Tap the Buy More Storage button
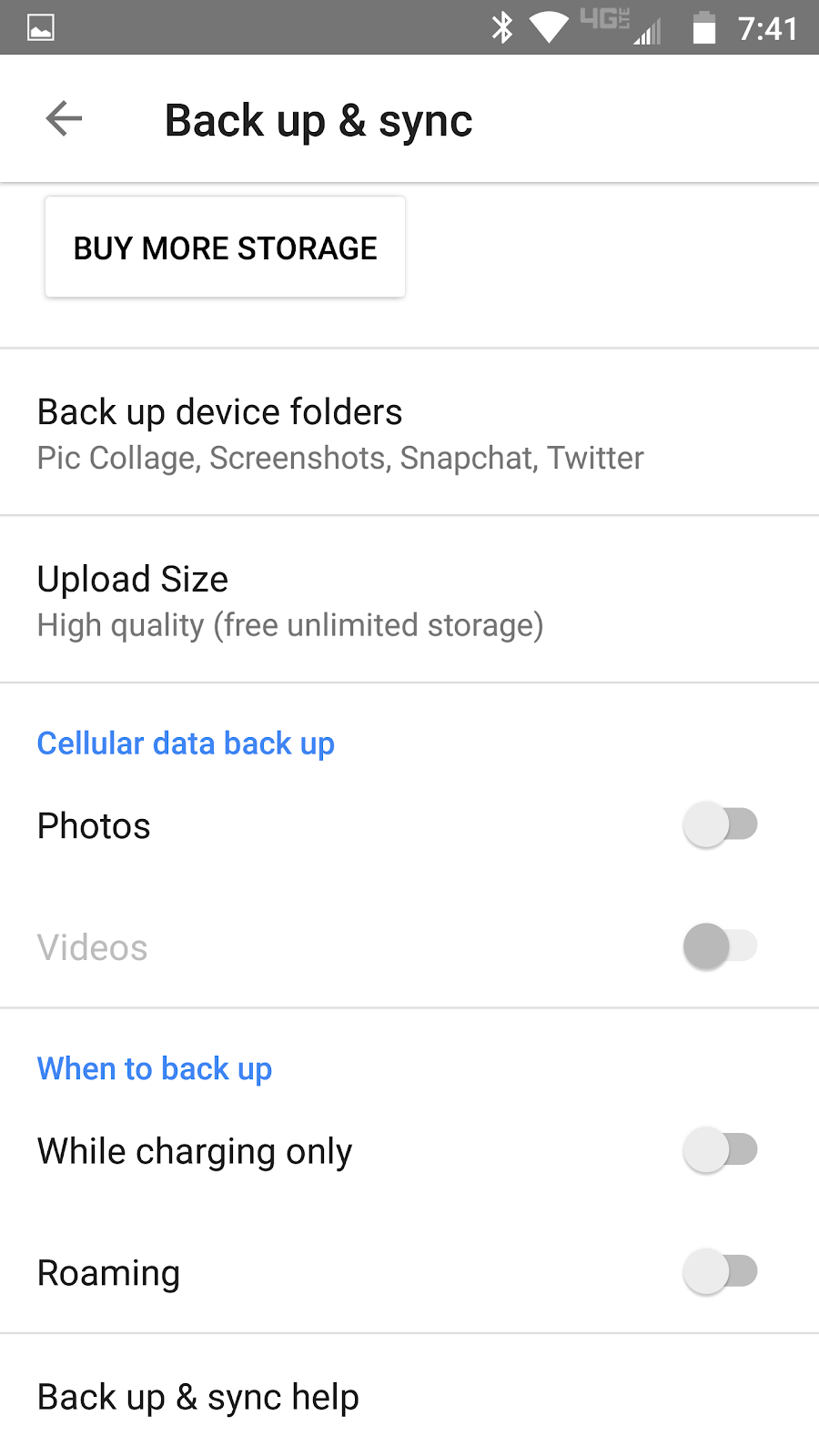Screen dimensions: 819x1456 (225, 248)
